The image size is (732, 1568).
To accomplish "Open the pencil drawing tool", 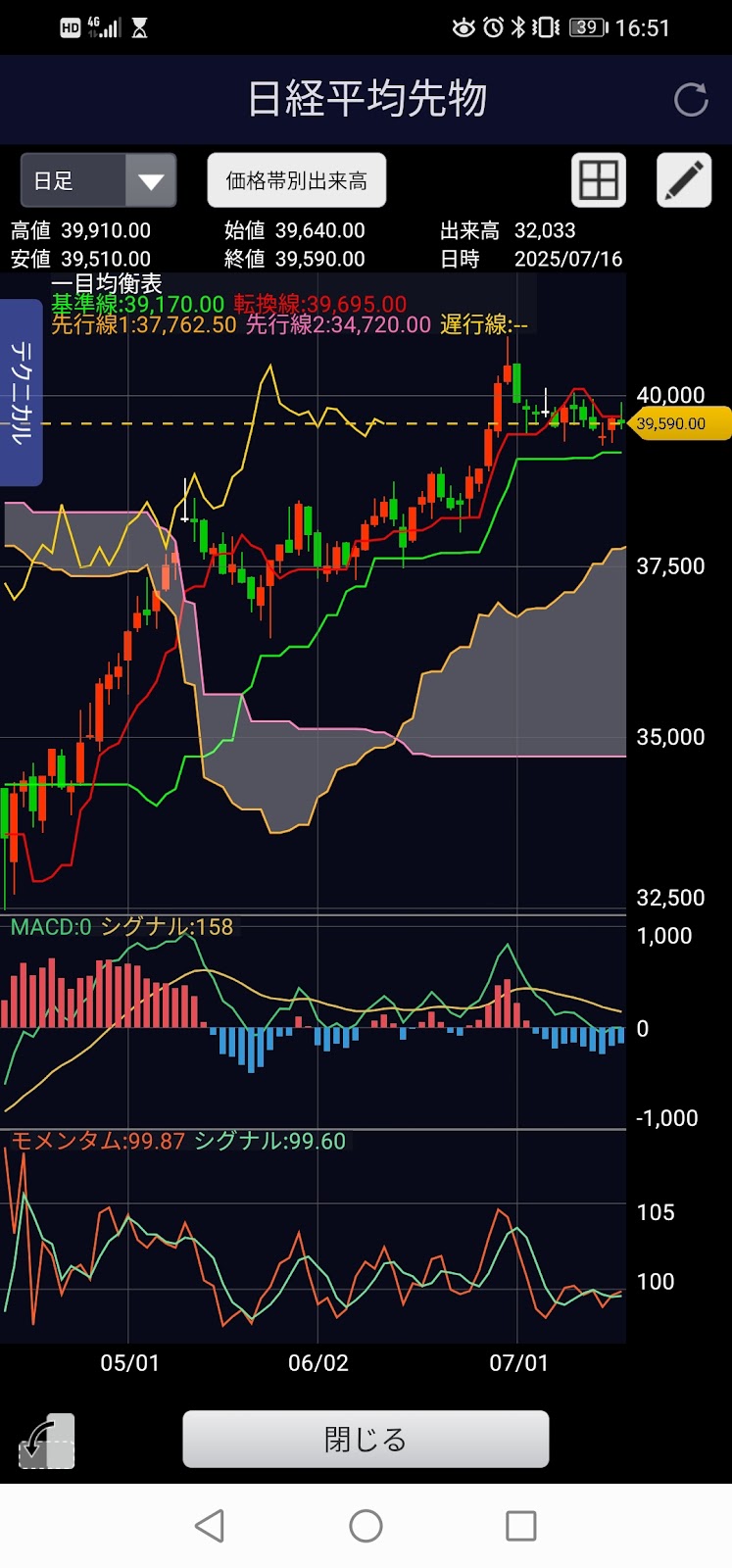I will click(683, 180).
